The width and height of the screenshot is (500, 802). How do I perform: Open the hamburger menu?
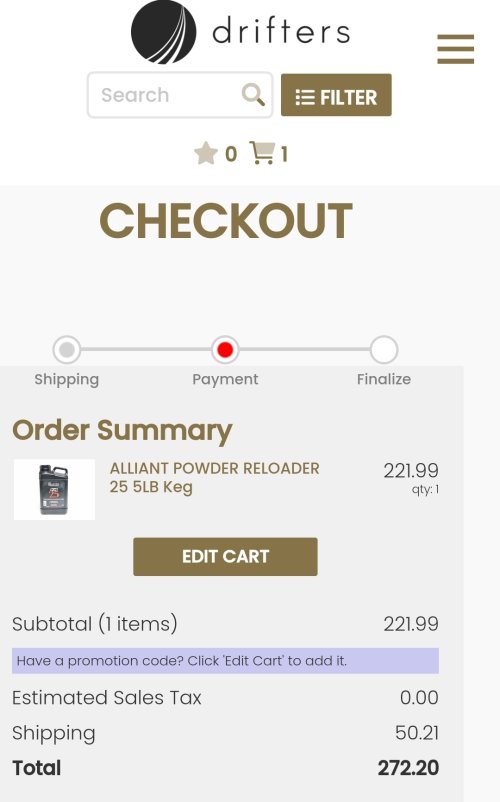click(455, 49)
